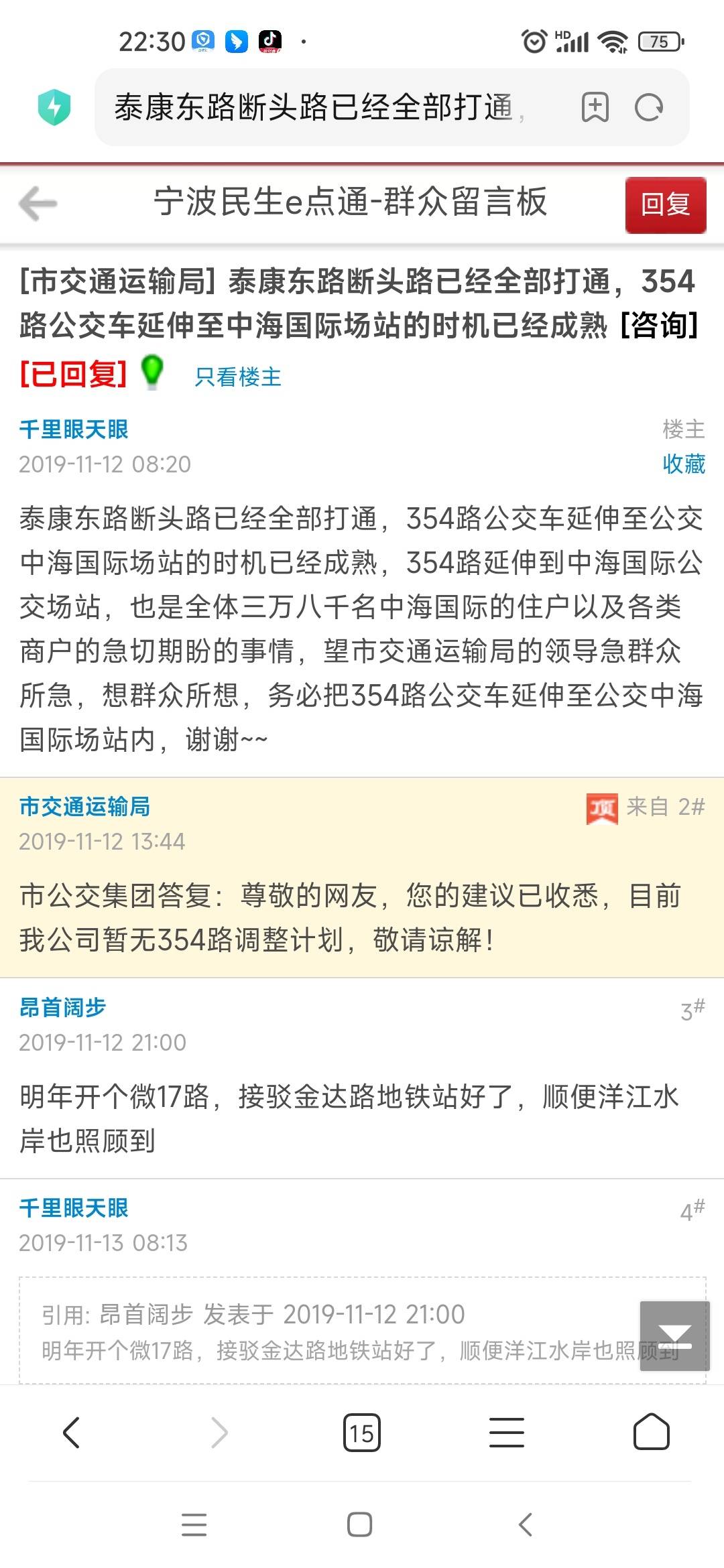Open the browser menu
Image resolution: width=724 pixels, height=1568 pixels.
506,1433
